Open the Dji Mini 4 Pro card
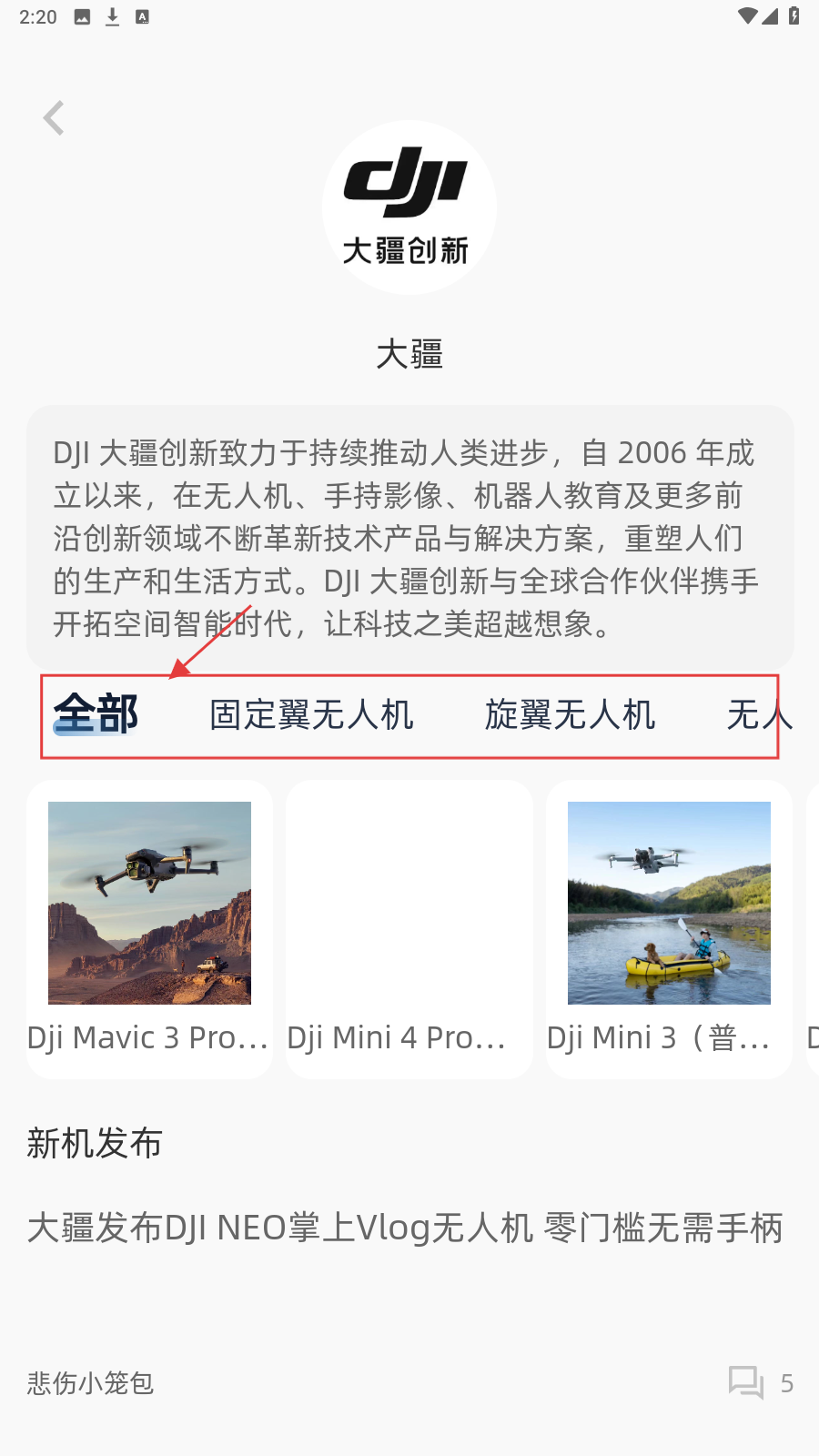This screenshot has width=819, height=1456. click(x=409, y=928)
